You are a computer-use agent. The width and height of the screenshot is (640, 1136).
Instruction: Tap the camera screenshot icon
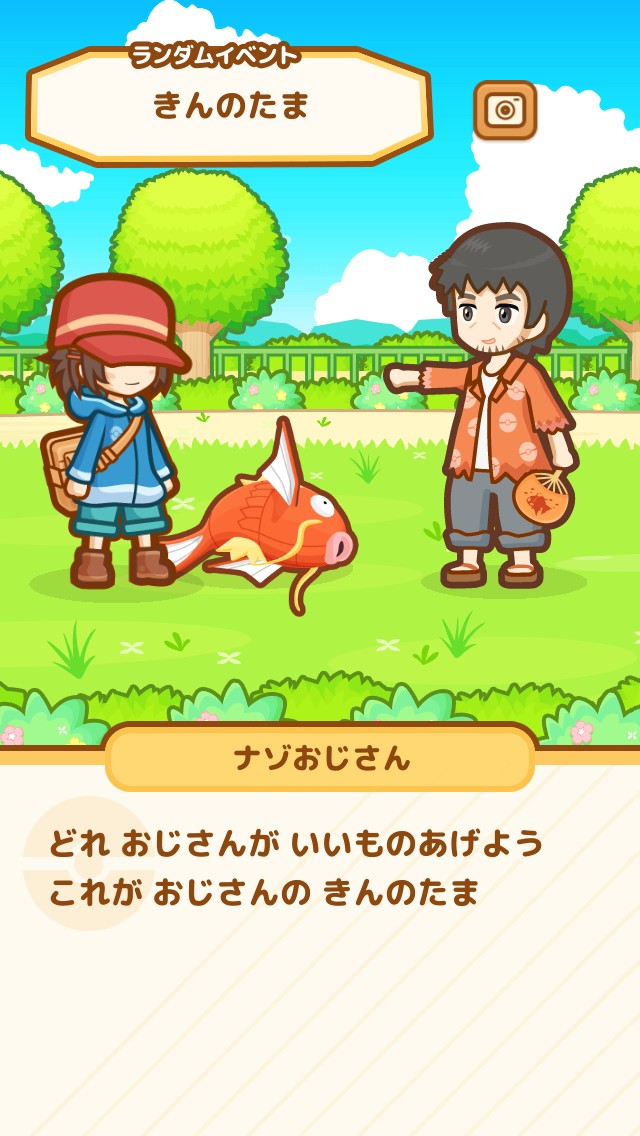[x=505, y=110]
